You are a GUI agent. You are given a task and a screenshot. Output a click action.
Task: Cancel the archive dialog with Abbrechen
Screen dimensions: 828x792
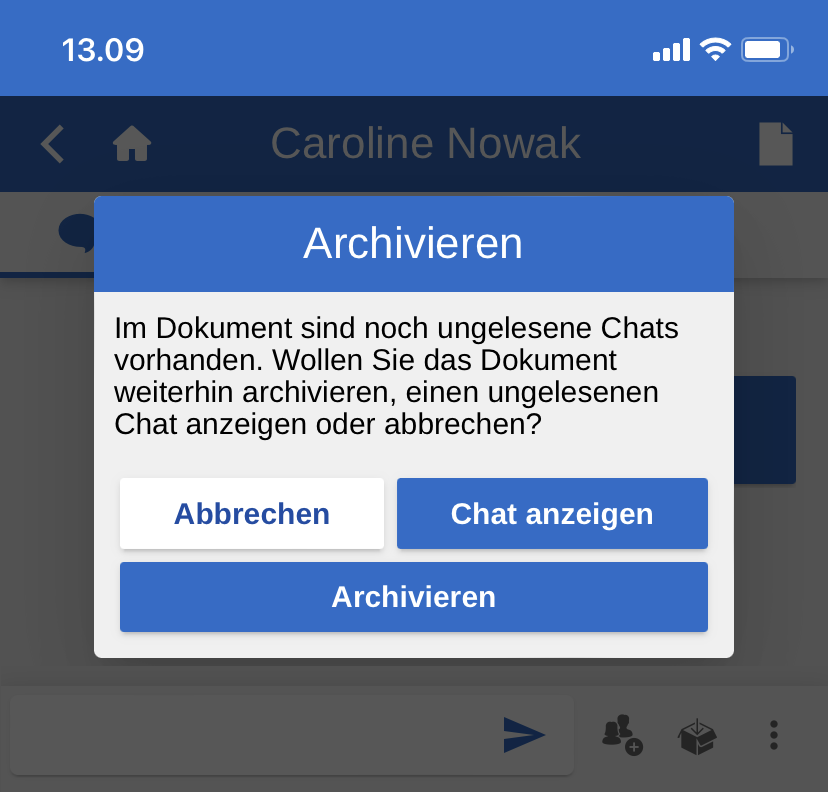coord(251,513)
